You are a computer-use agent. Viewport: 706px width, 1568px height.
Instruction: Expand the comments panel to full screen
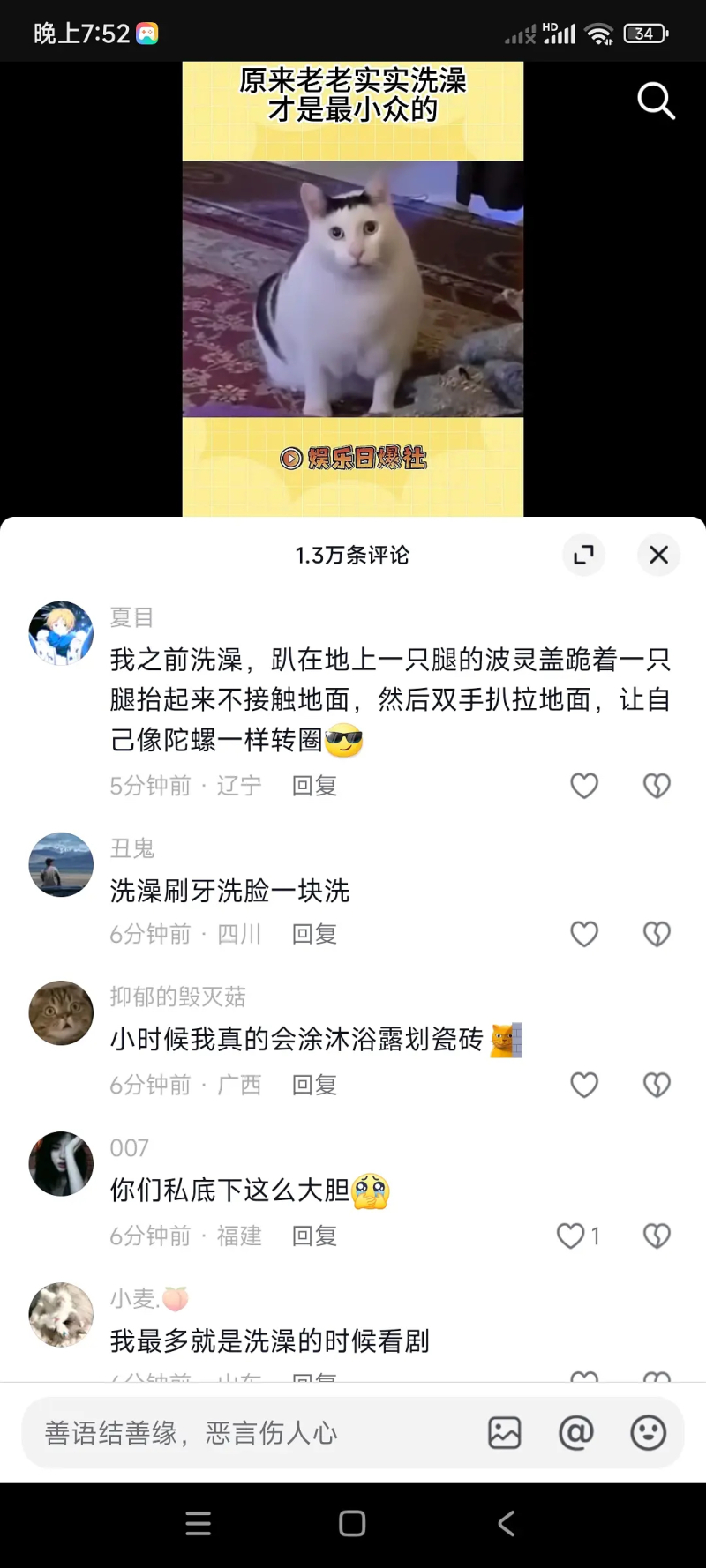pyautogui.click(x=583, y=555)
